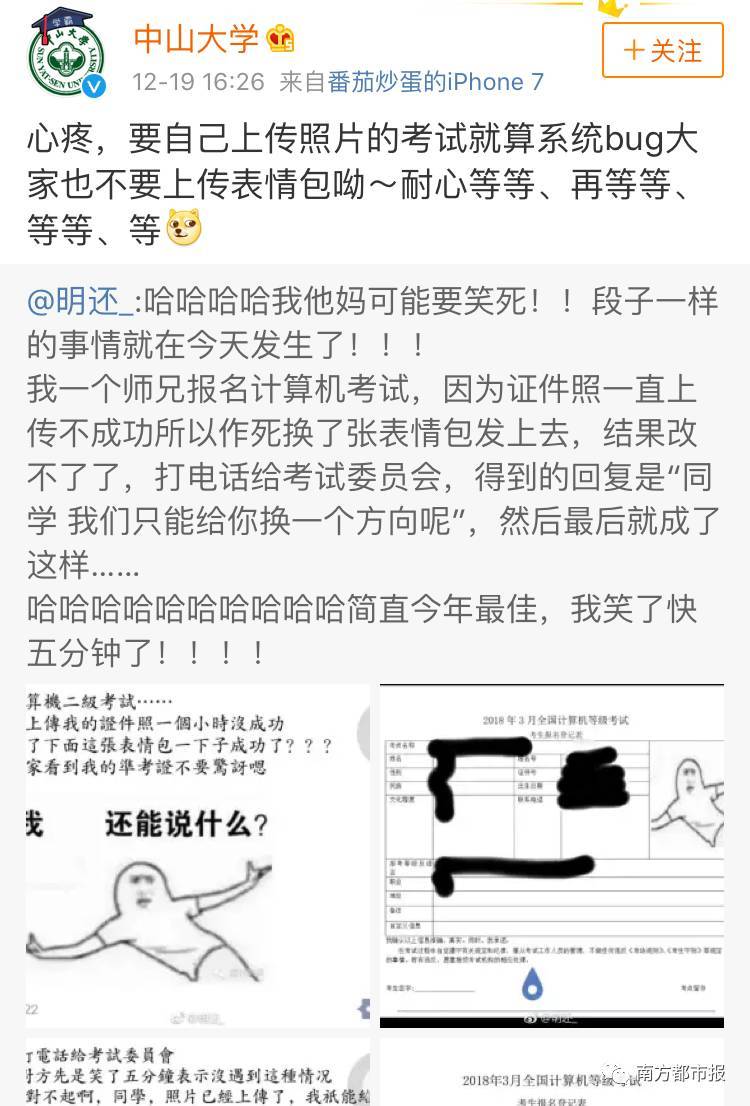Open the 全国计算机等级考试 registration form image
Viewport: 750px width, 1106px height.
coord(551,856)
